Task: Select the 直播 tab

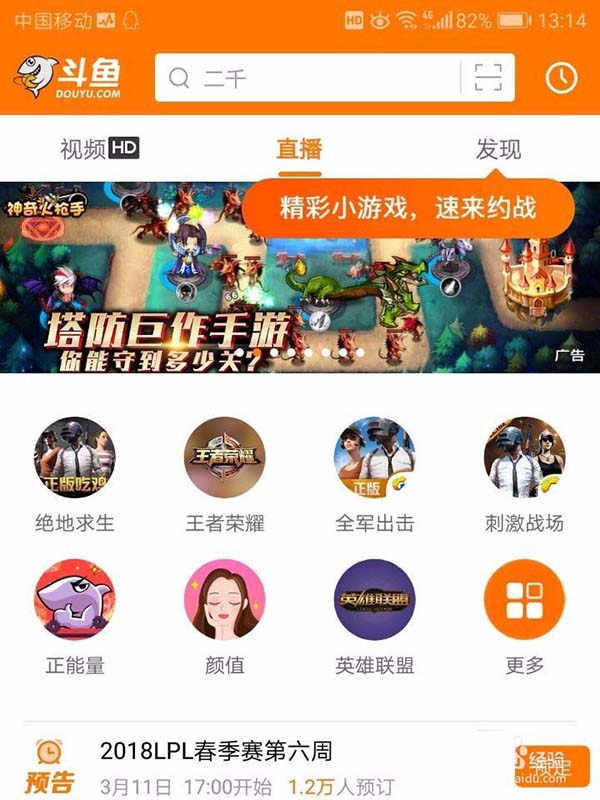Action: point(299,150)
